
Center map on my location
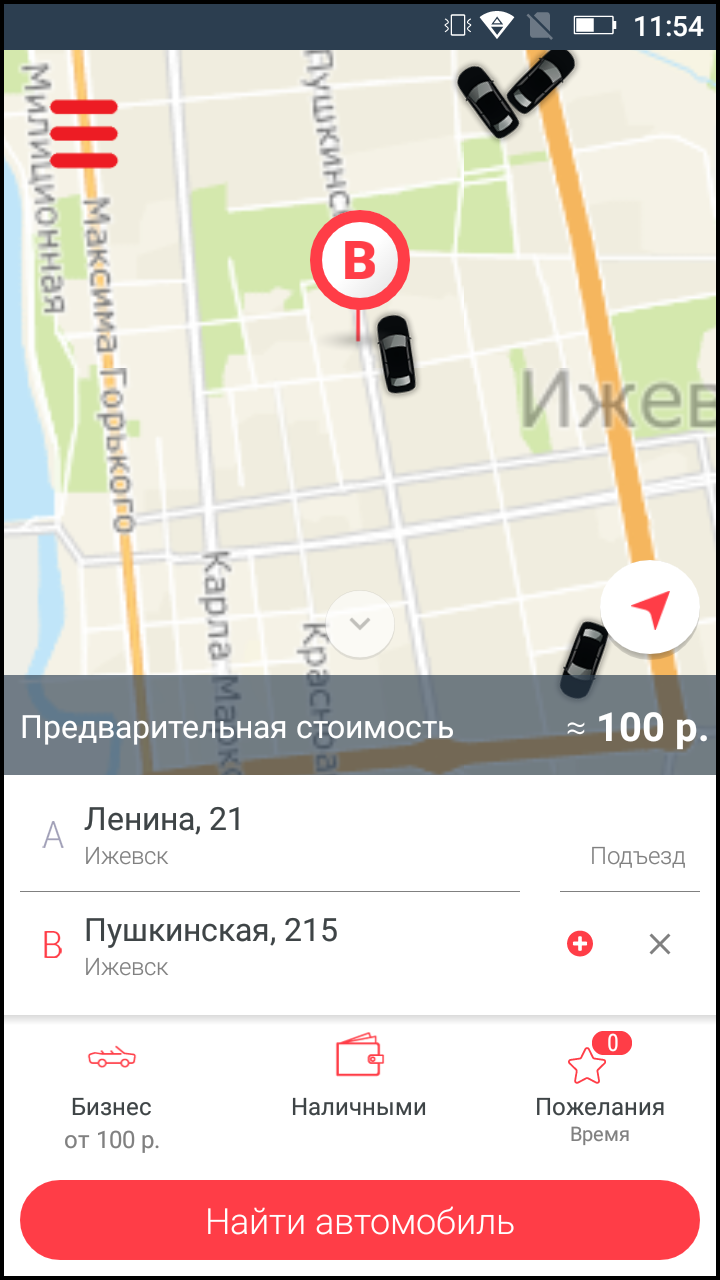(x=650, y=608)
